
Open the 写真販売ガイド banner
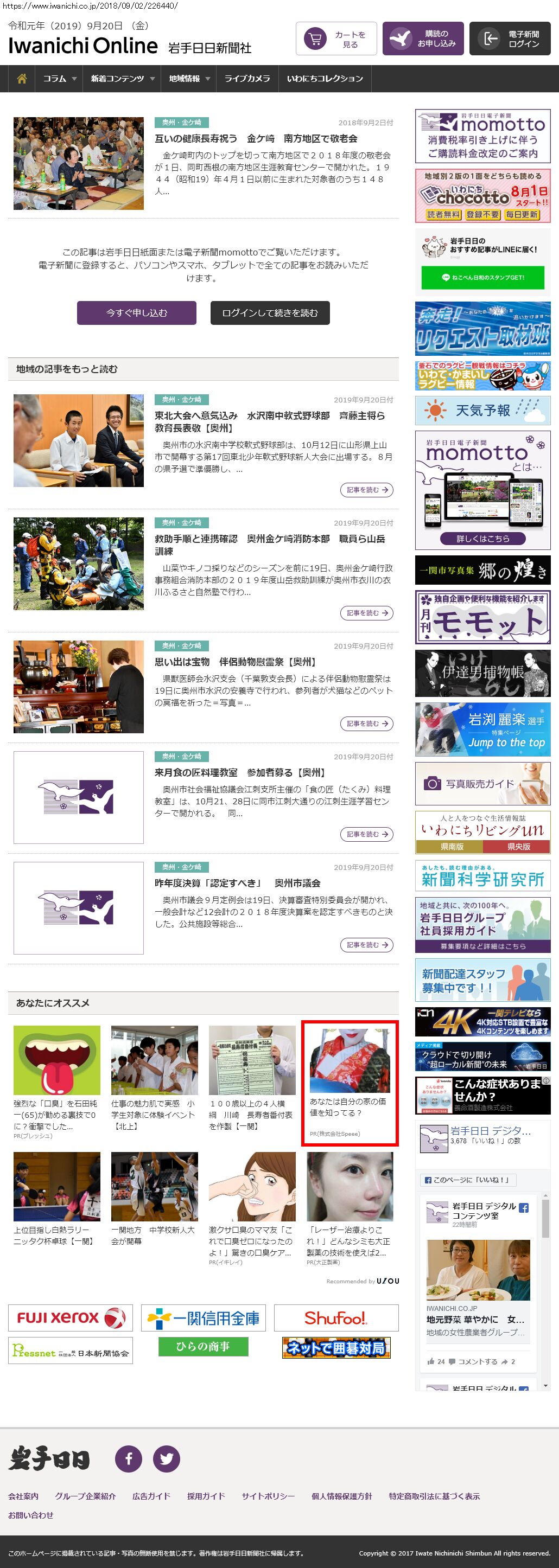pos(482,784)
